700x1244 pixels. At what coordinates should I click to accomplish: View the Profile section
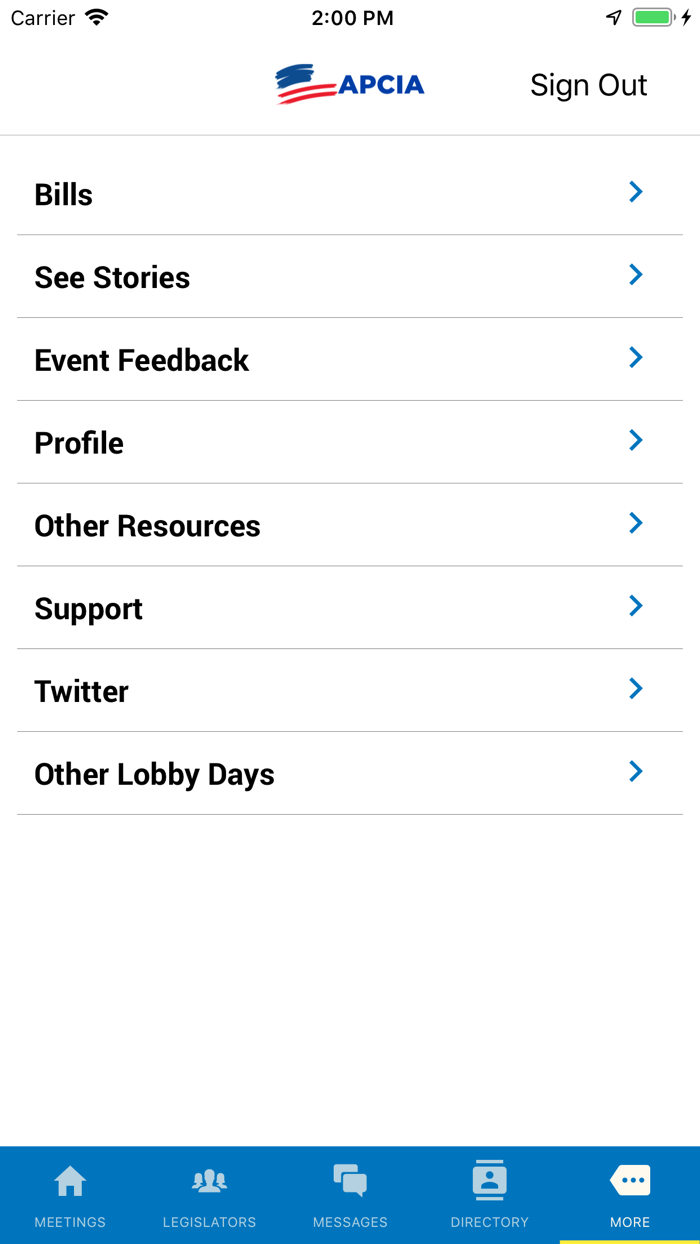click(x=349, y=443)
